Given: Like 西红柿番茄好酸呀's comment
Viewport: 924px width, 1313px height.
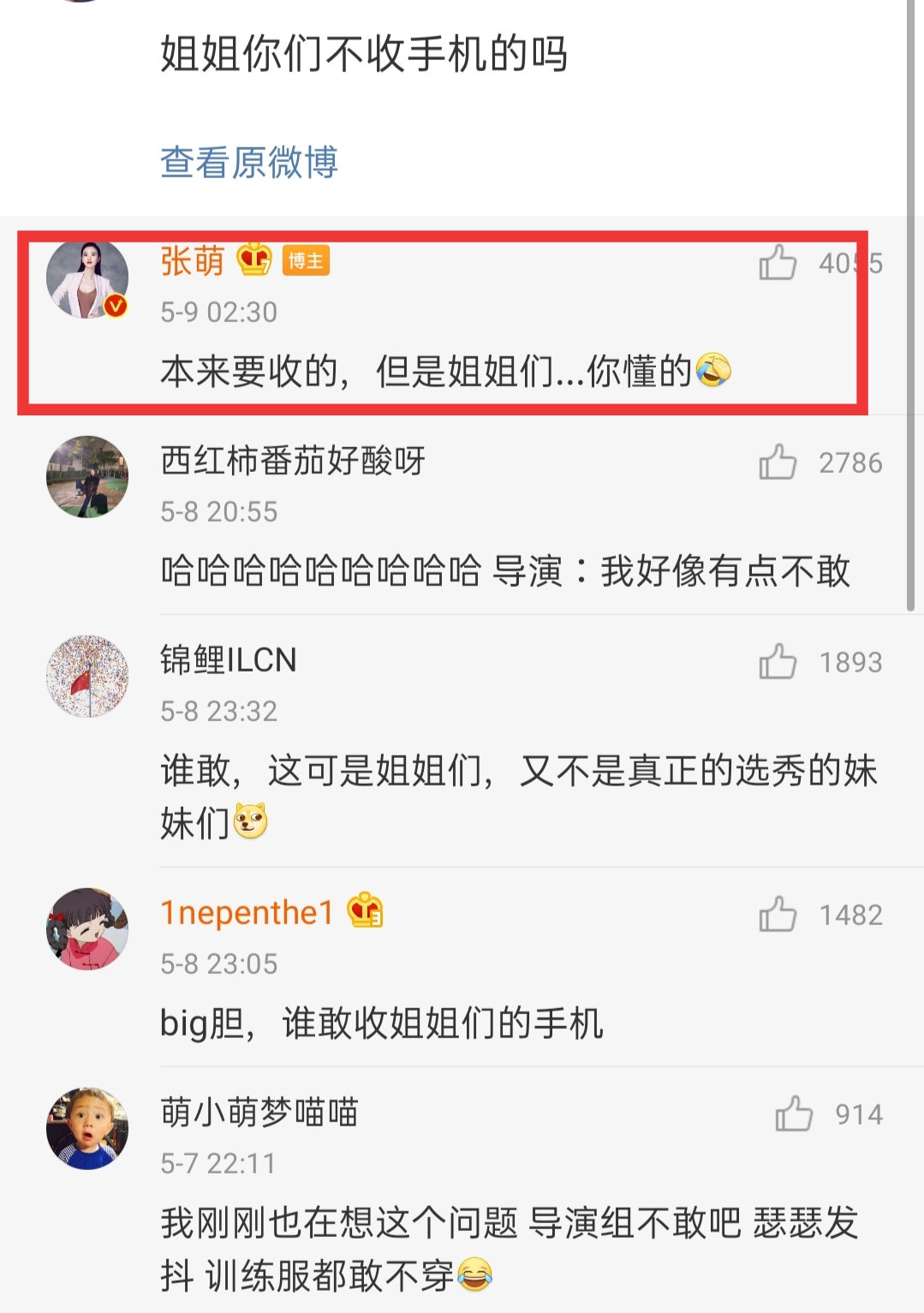Looking at the screenshot, I should 778,462.
